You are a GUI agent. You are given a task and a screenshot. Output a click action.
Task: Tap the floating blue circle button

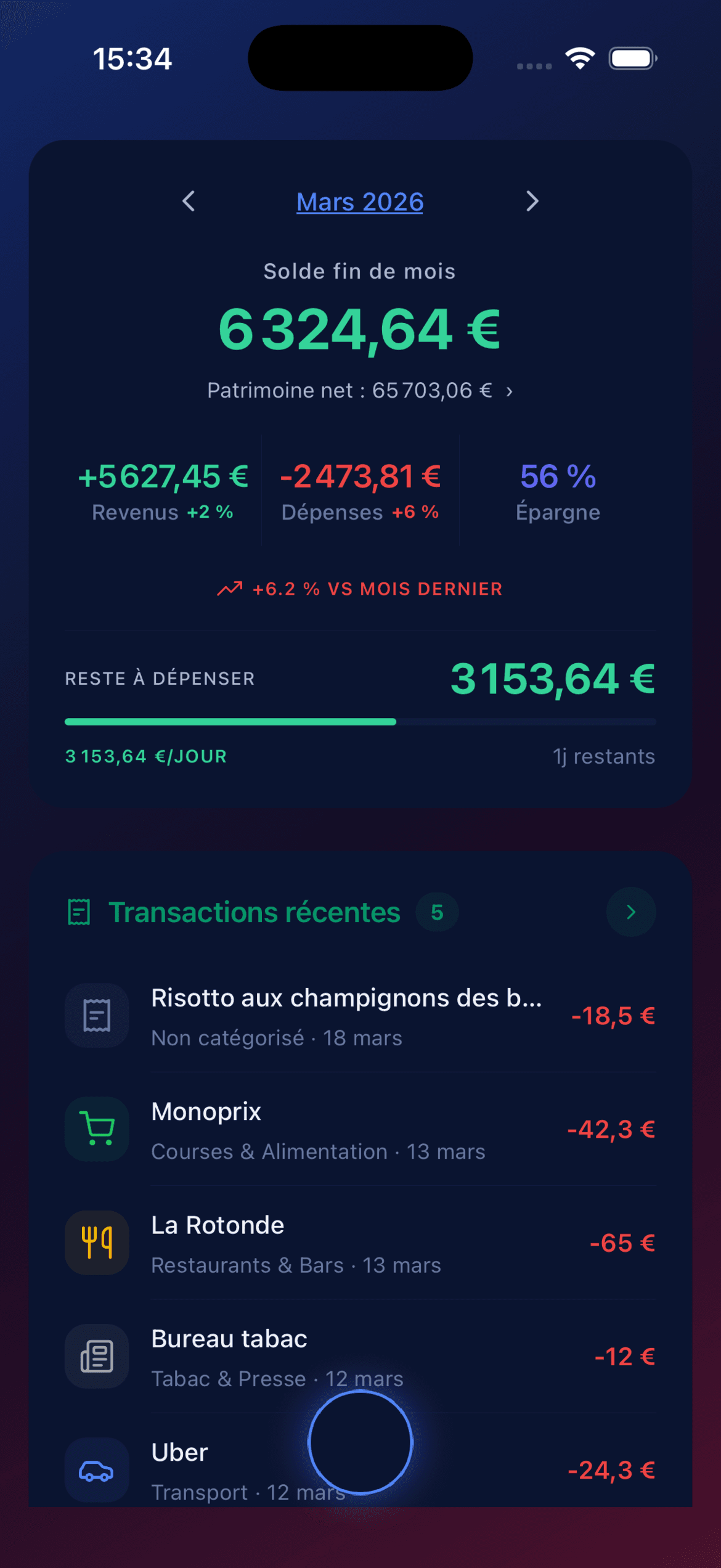360,1442
